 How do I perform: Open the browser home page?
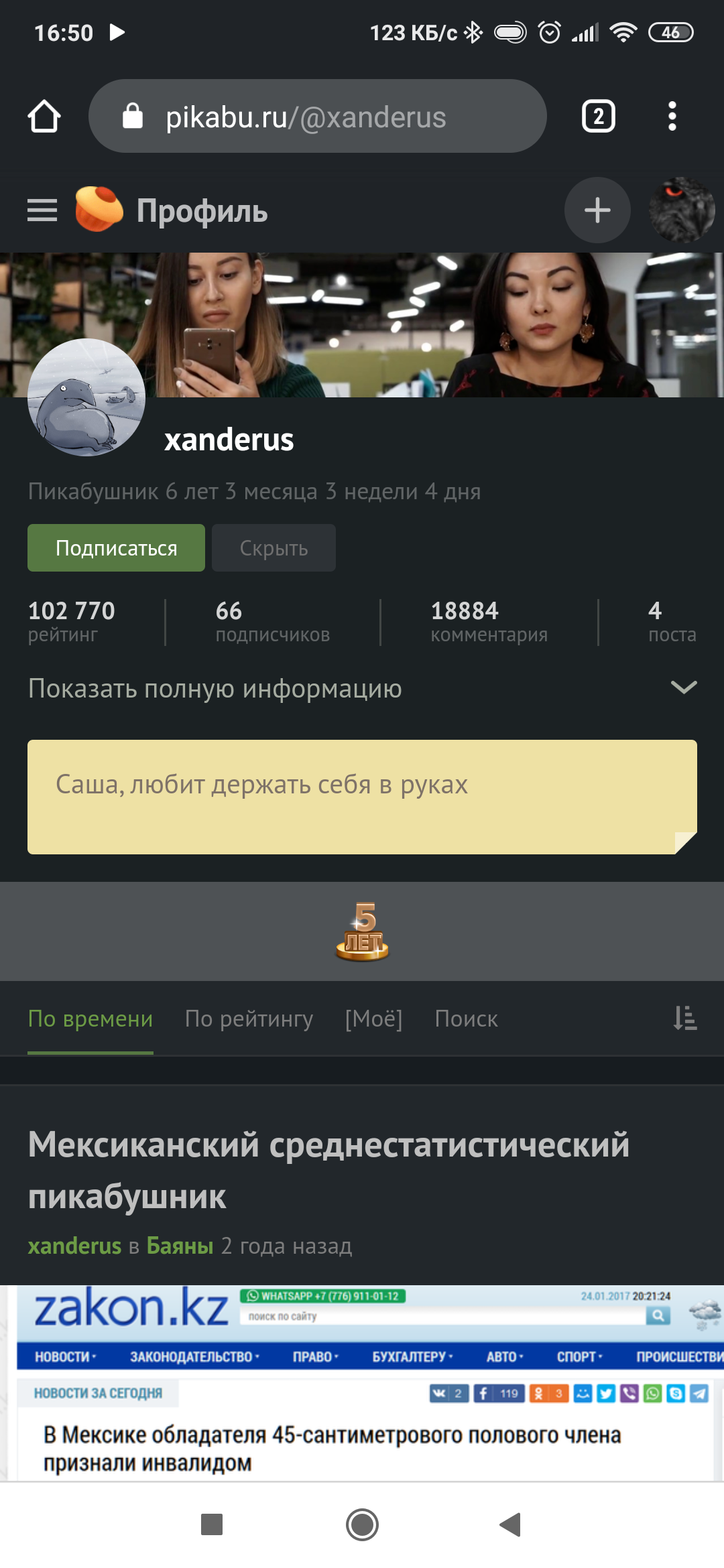pos(44,117)
